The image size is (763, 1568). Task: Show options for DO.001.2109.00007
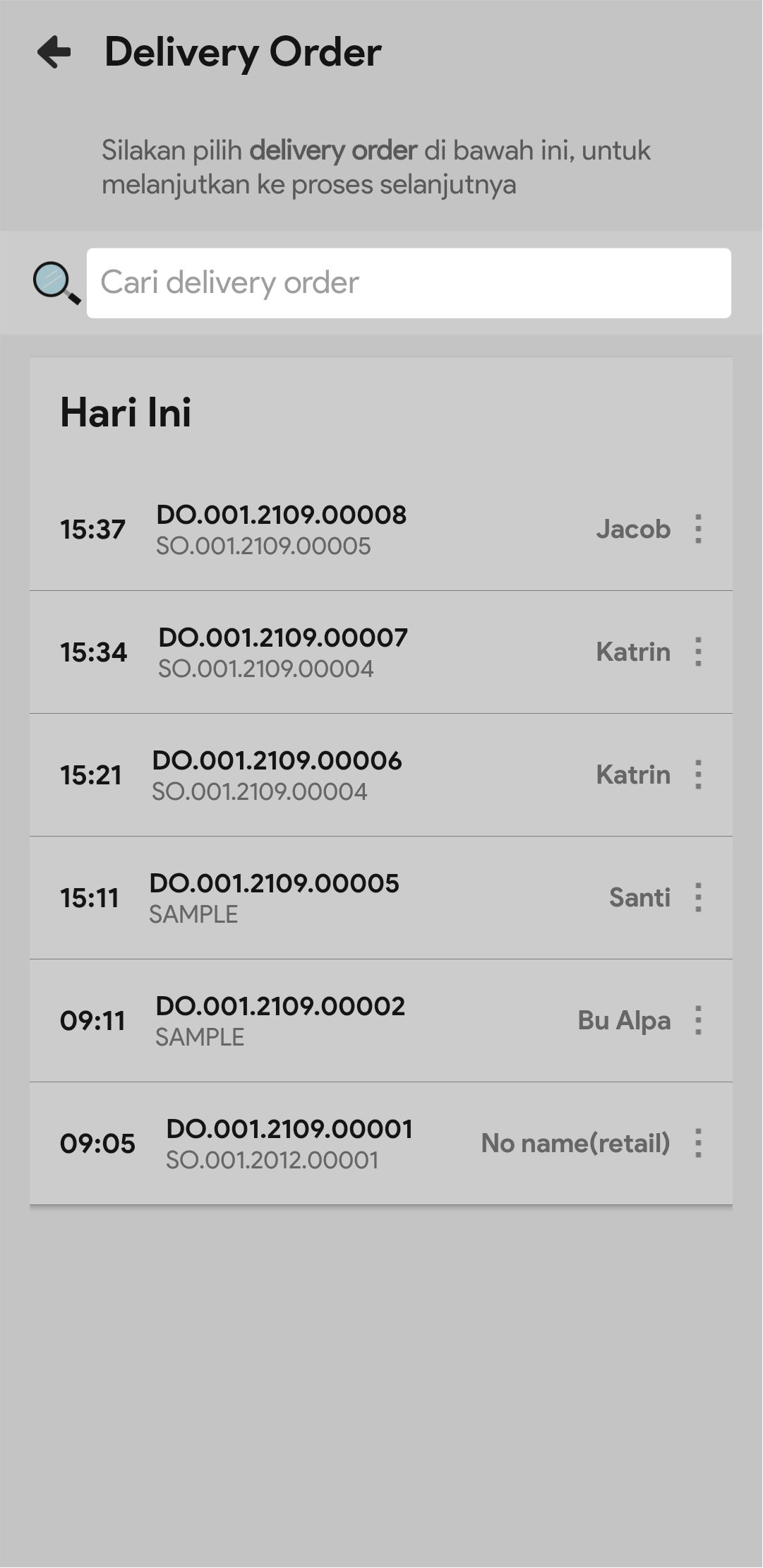point(698,652)
